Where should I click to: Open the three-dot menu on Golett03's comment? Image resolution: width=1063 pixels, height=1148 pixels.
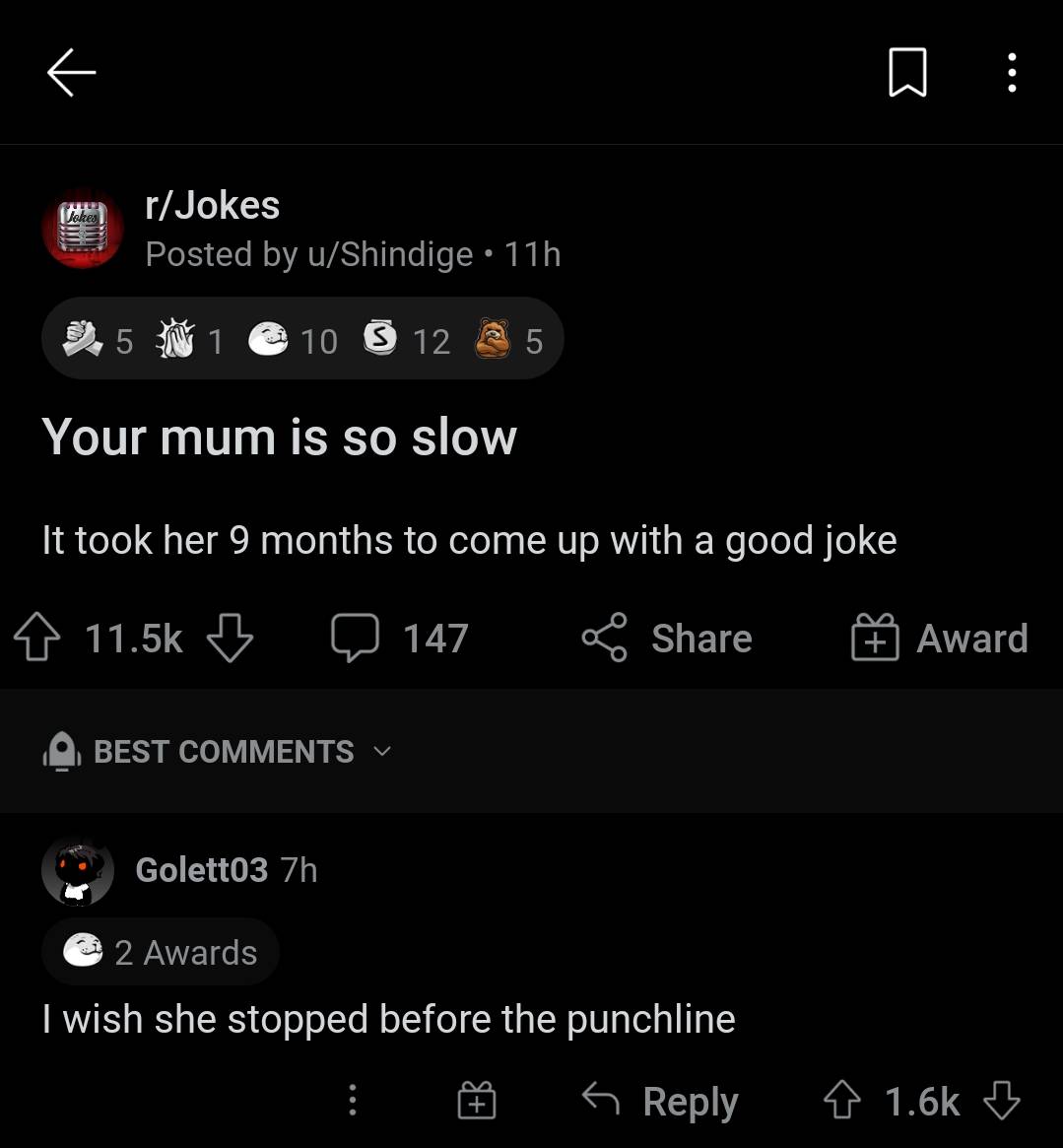pos(353,1101)
